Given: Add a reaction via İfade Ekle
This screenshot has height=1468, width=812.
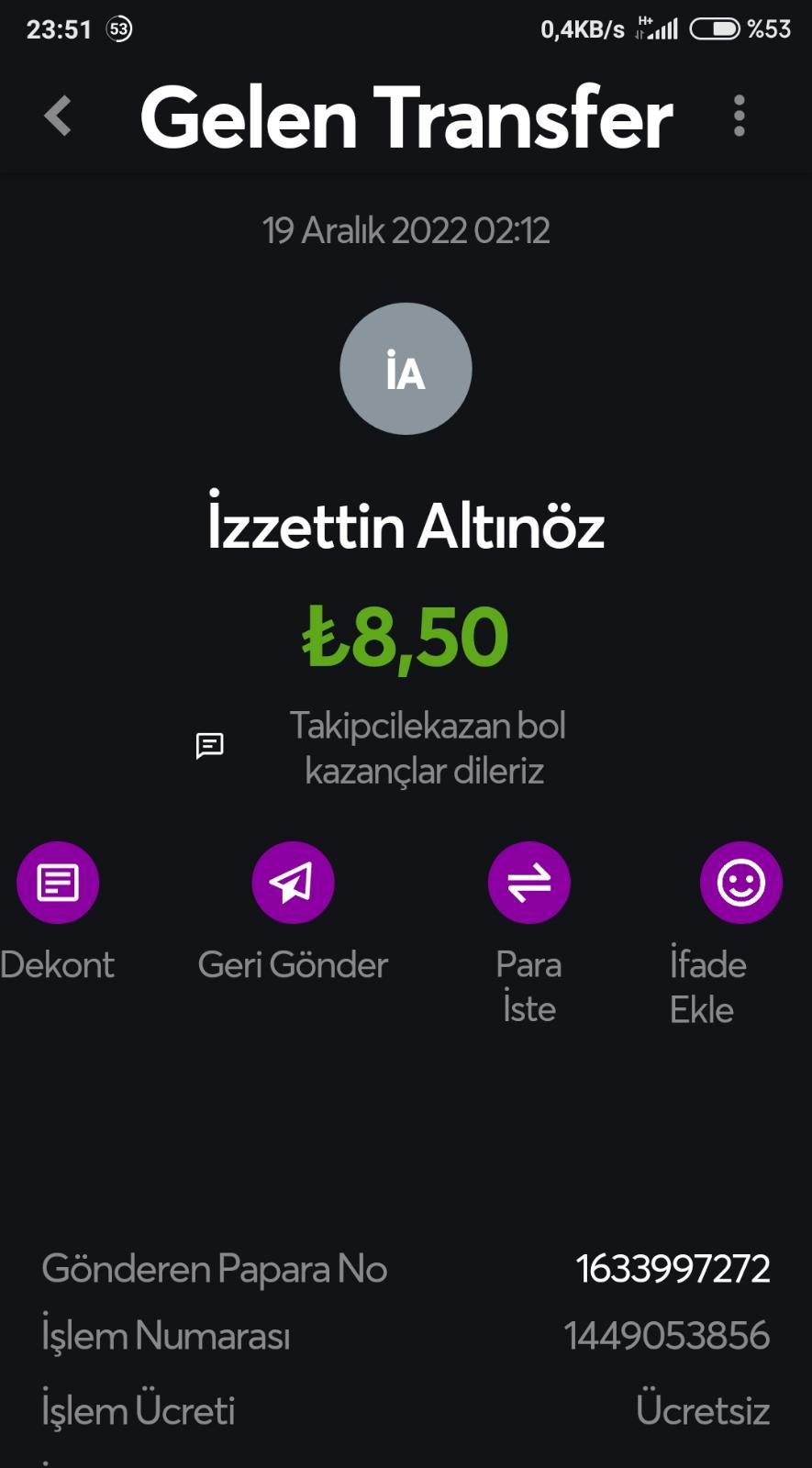Looking at the screenshot, I should pos(740,883).
